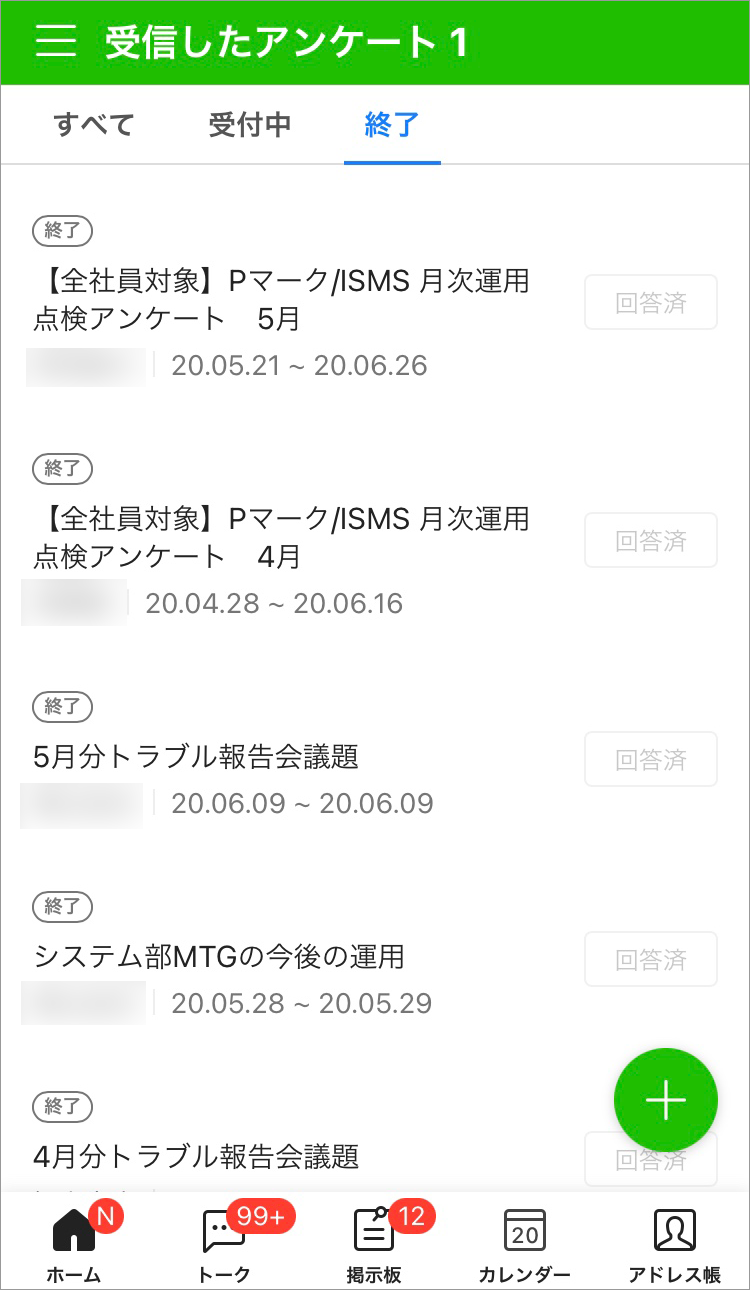Open the トーク tab

coord(224,1243)
